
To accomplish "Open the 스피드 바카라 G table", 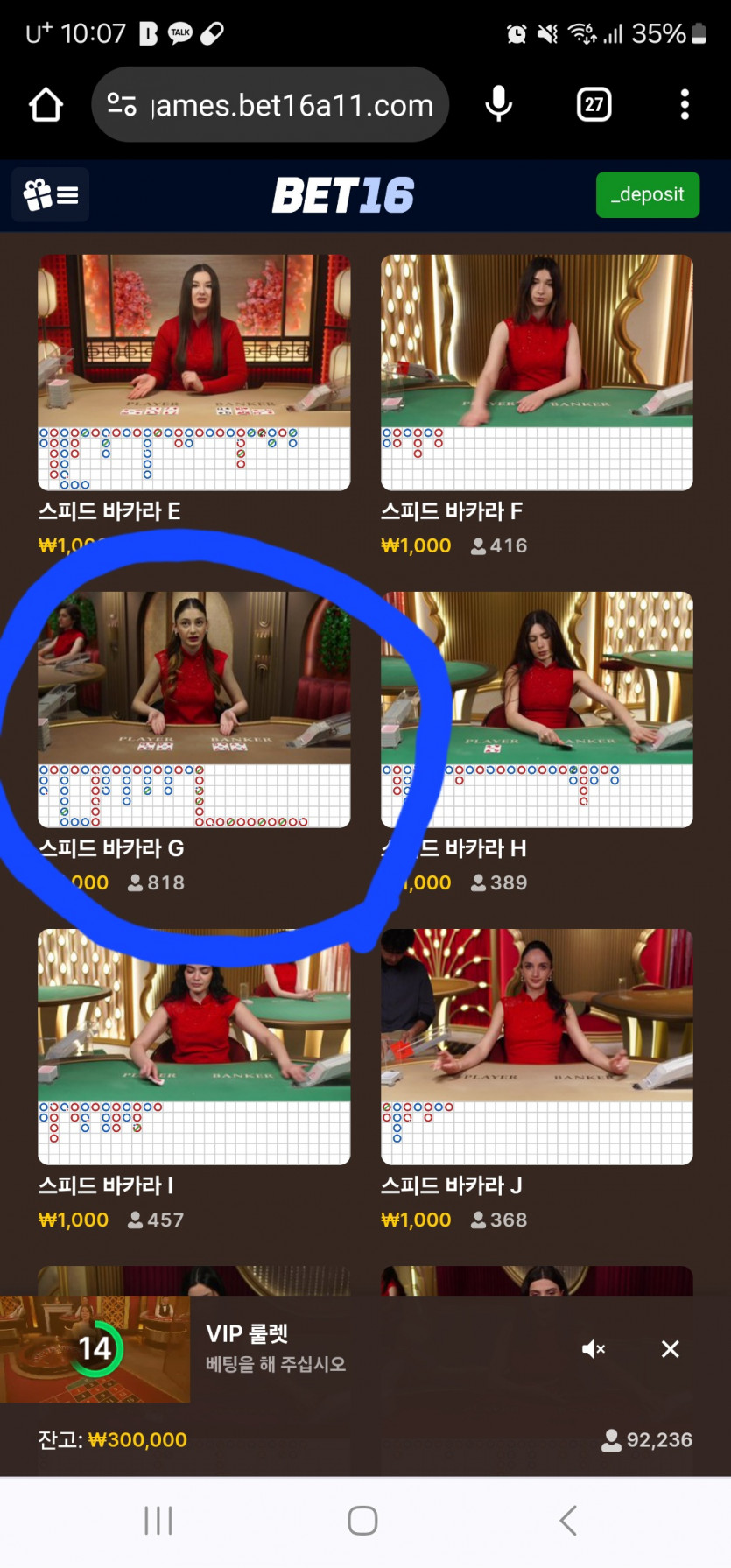I will [x=193, y=709].
